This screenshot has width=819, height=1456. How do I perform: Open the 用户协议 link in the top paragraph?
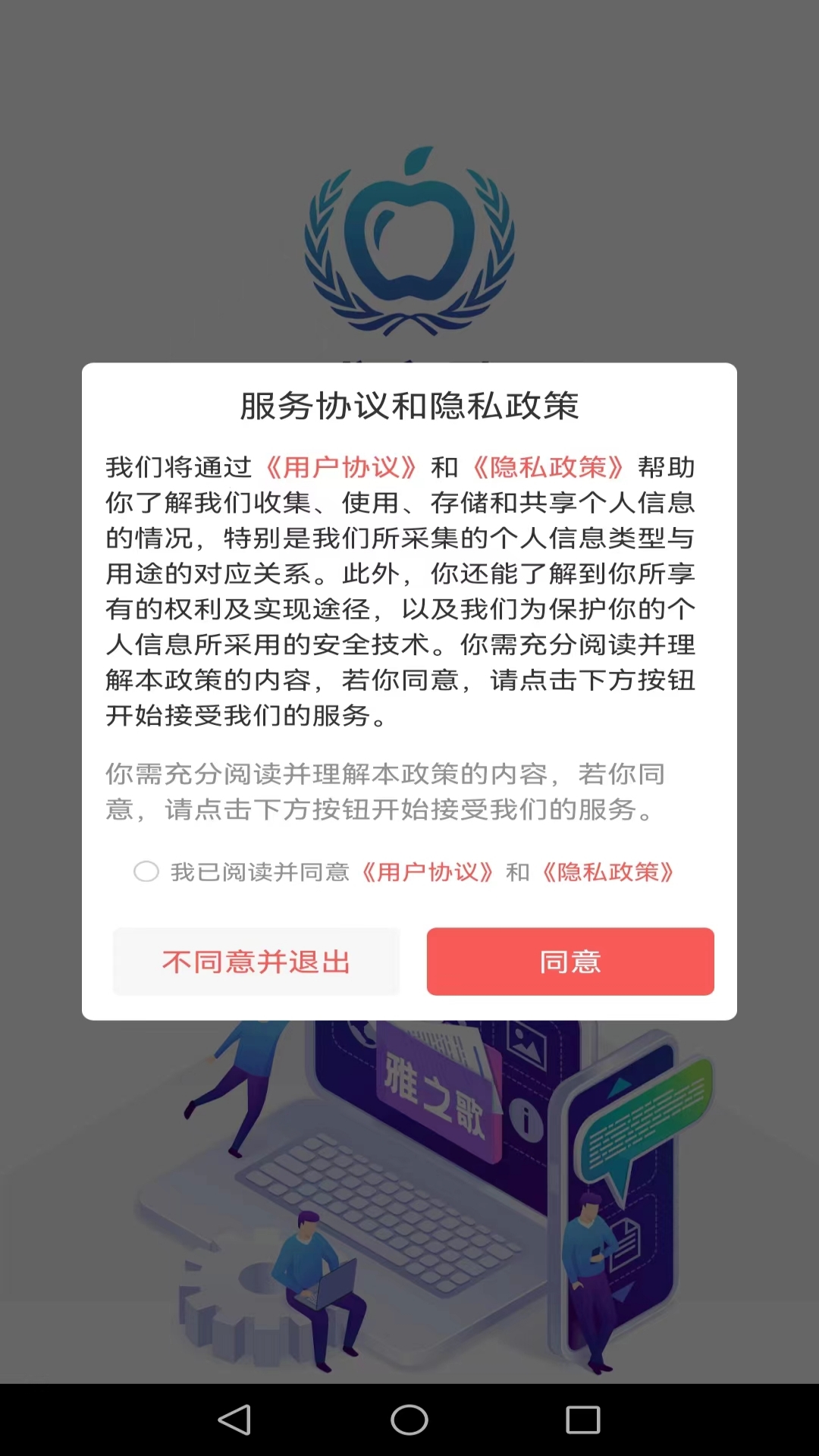coord(340,467)
